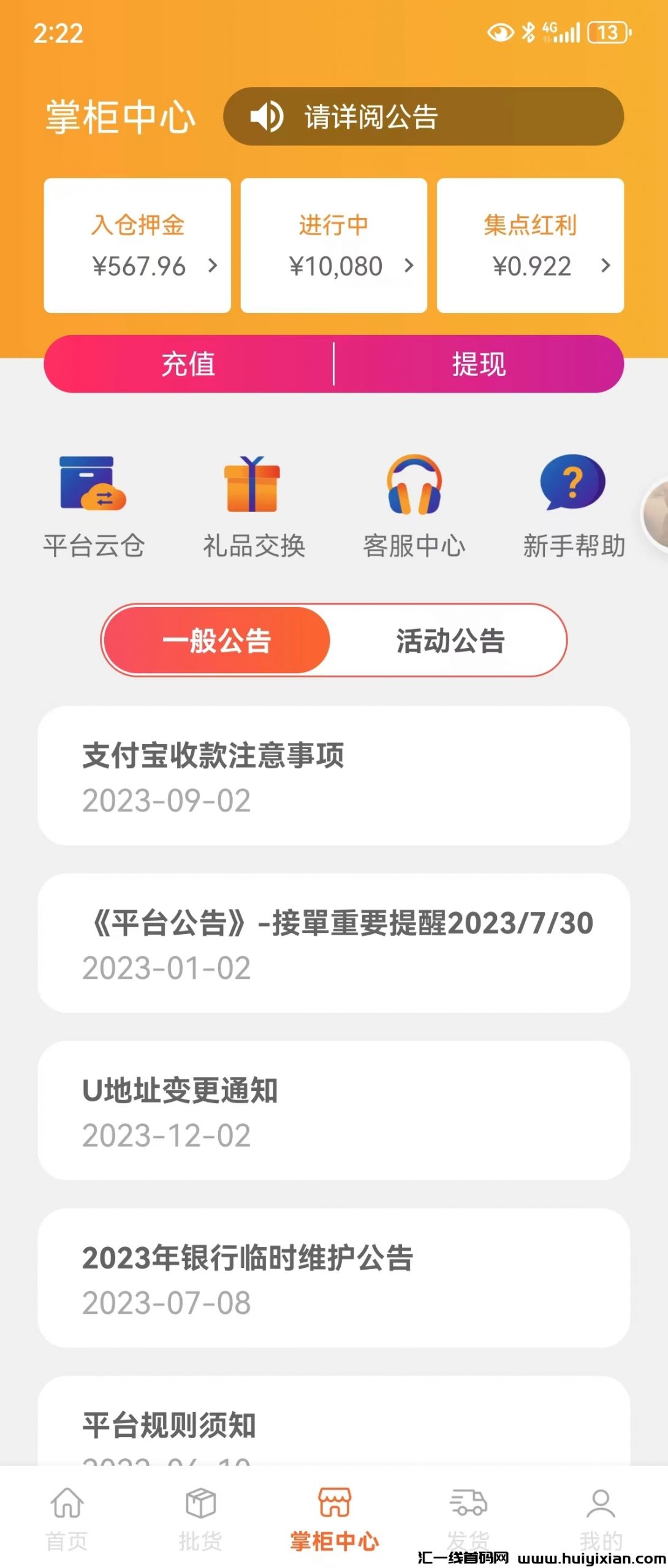Expand the 入仓押金 deposit details
Image resolution: width=668 pixels, height=1568 pixels.
click(x=137, y=245)
